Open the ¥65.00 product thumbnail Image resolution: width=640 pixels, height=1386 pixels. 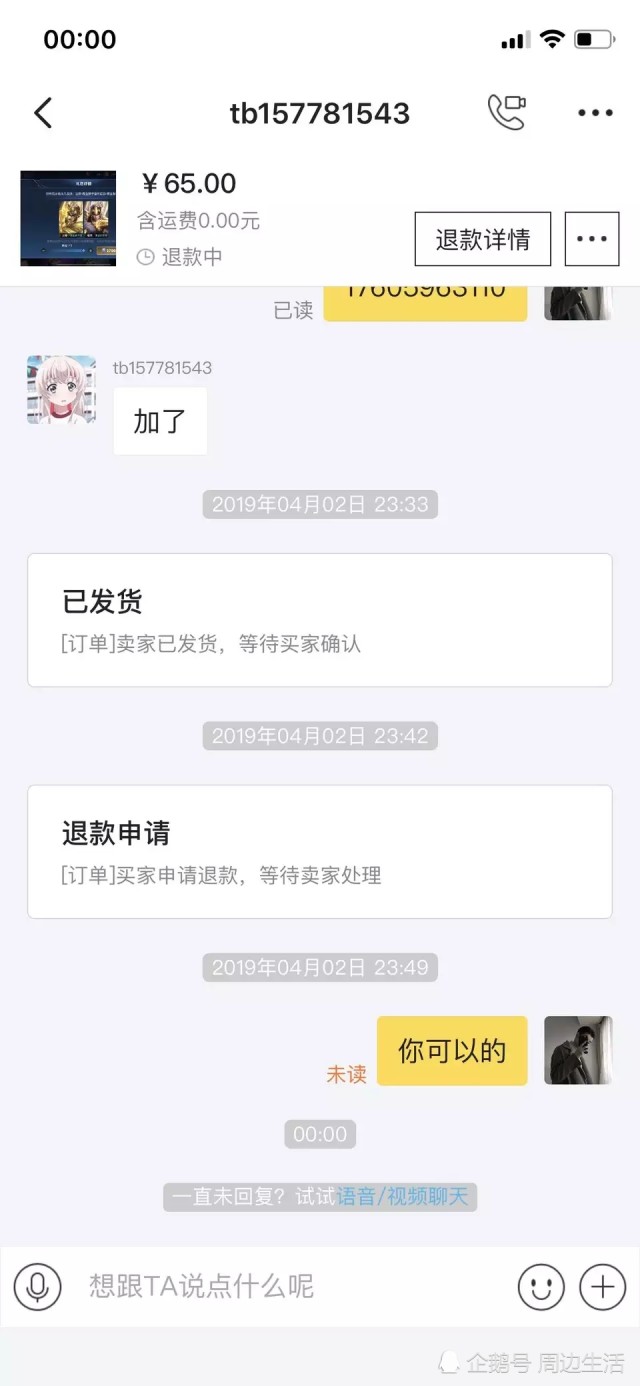tap(68, 218)
